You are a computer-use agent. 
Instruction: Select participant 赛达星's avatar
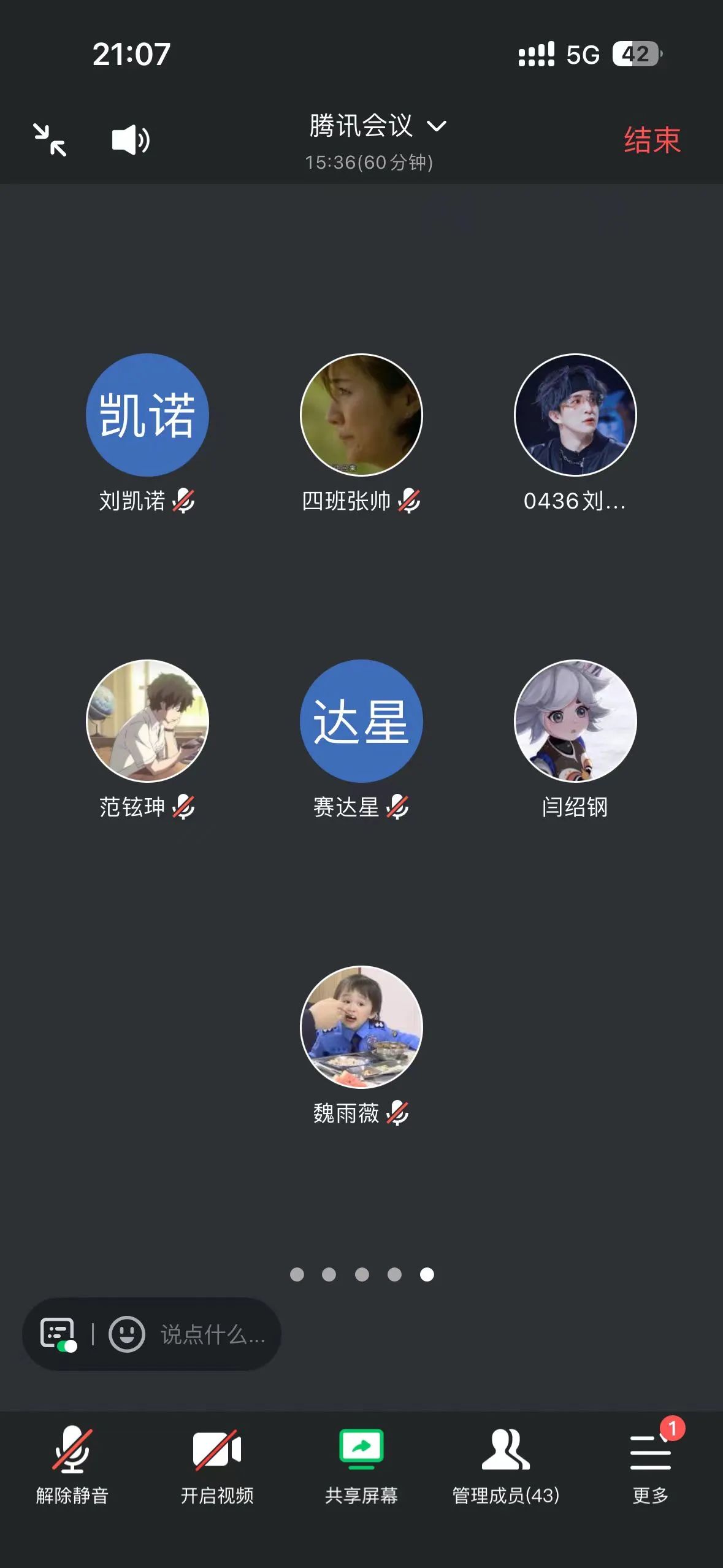pyautogui.click(x=361, y=721)
